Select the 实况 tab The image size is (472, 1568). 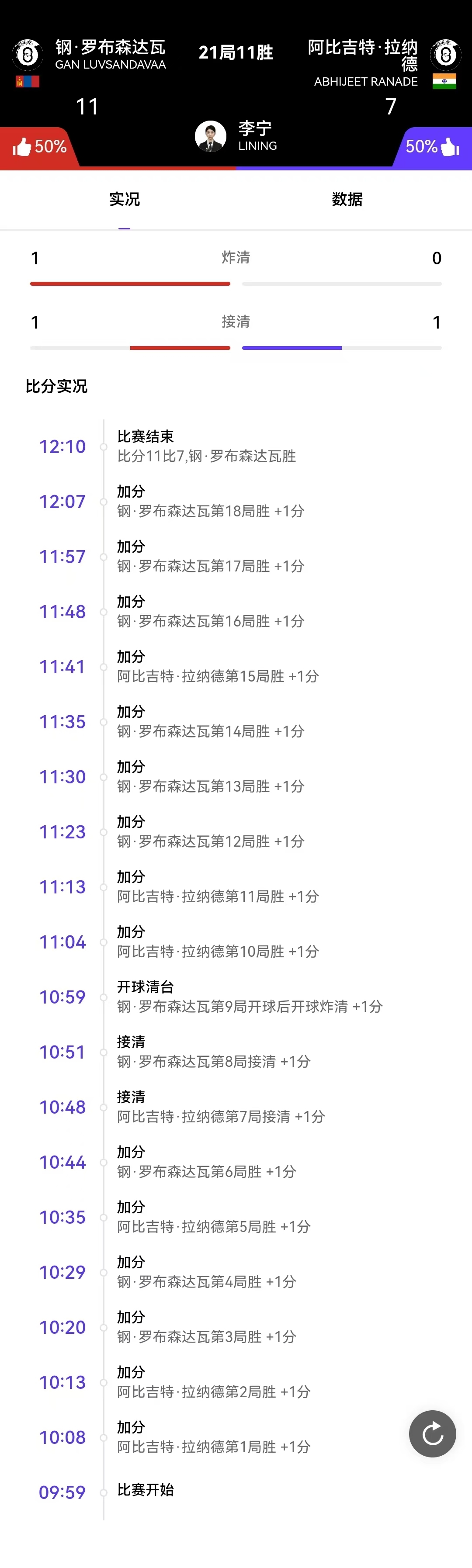click(124, 199)
